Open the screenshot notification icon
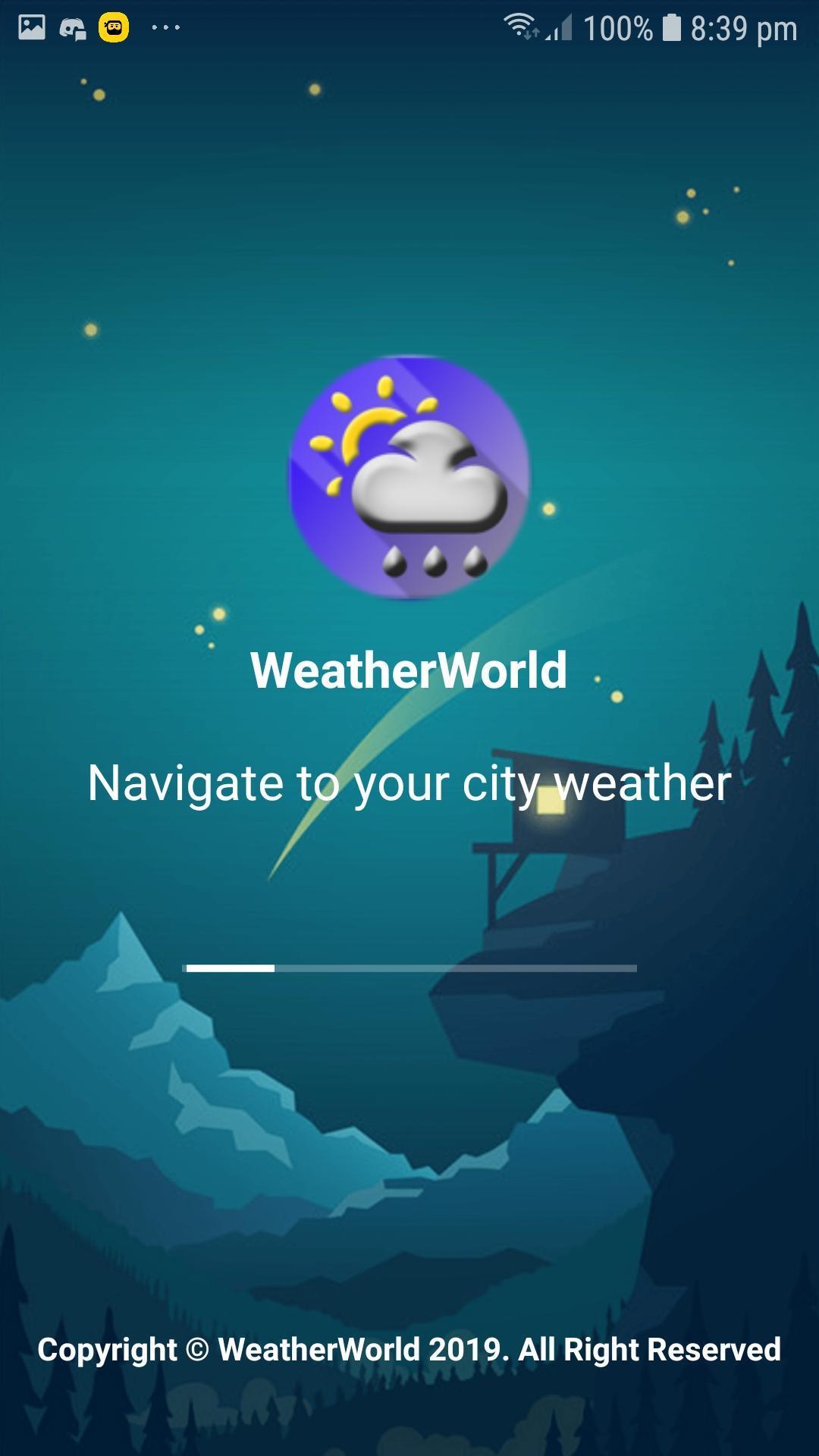This screenshot has width=819, height=1456. pyautogui.click(x=30, y=27)
